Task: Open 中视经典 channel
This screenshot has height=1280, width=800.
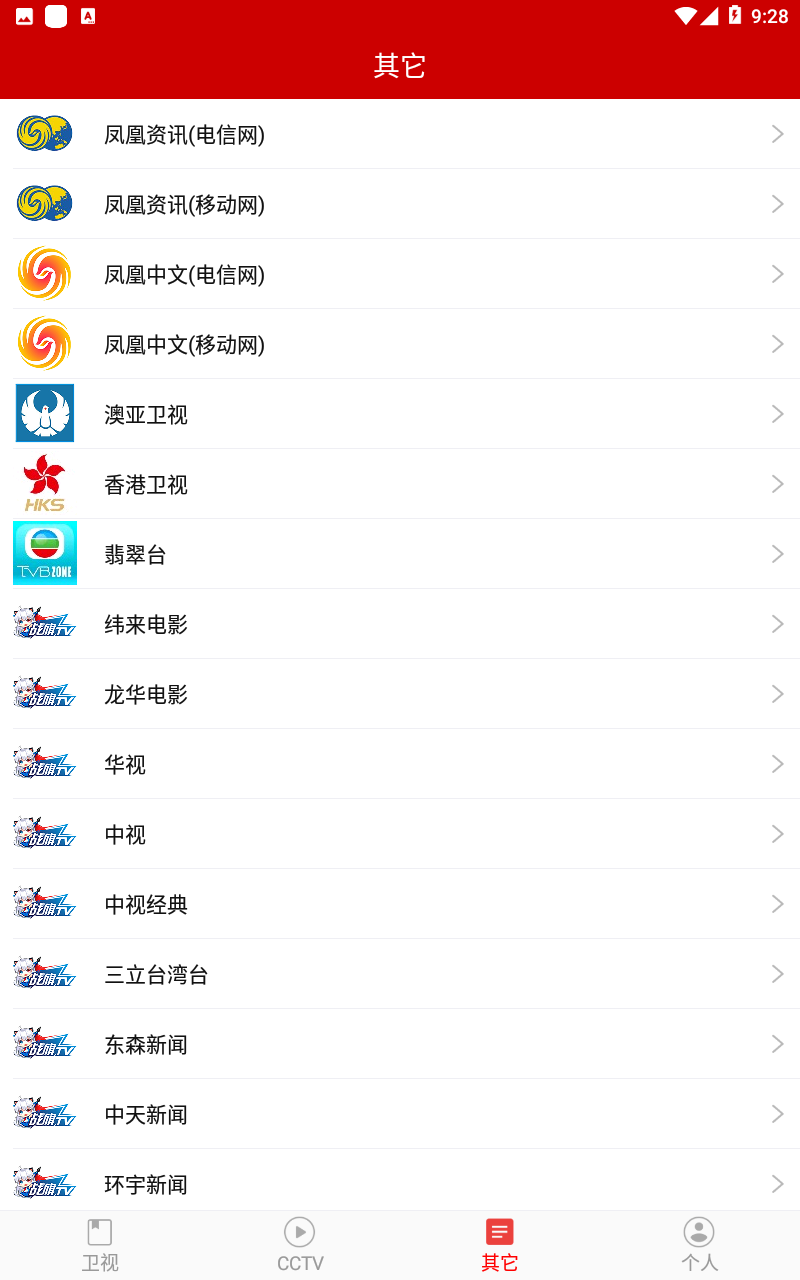Action: [x=400, y=904]
